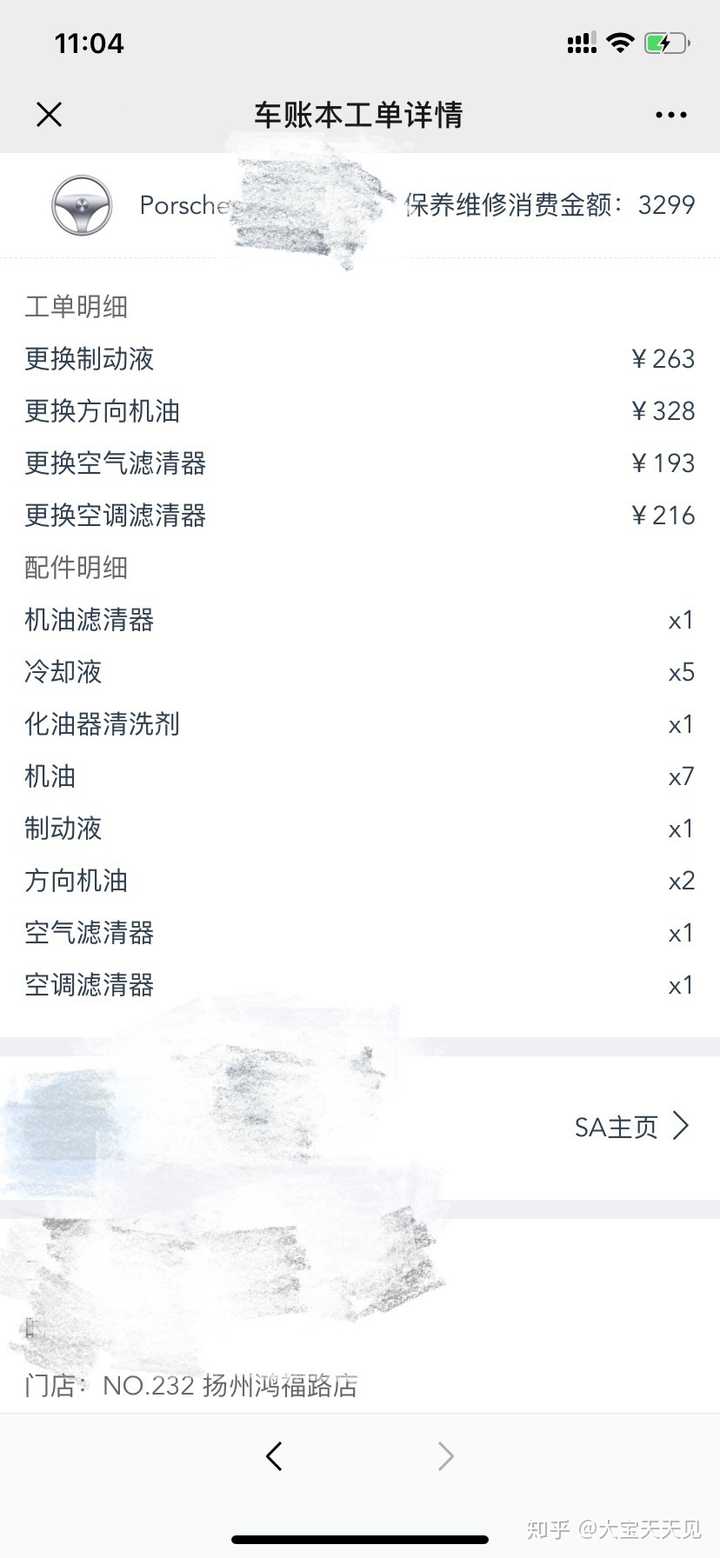
Task: Close the 车账本工单详情 page
Action: (49, 115)
